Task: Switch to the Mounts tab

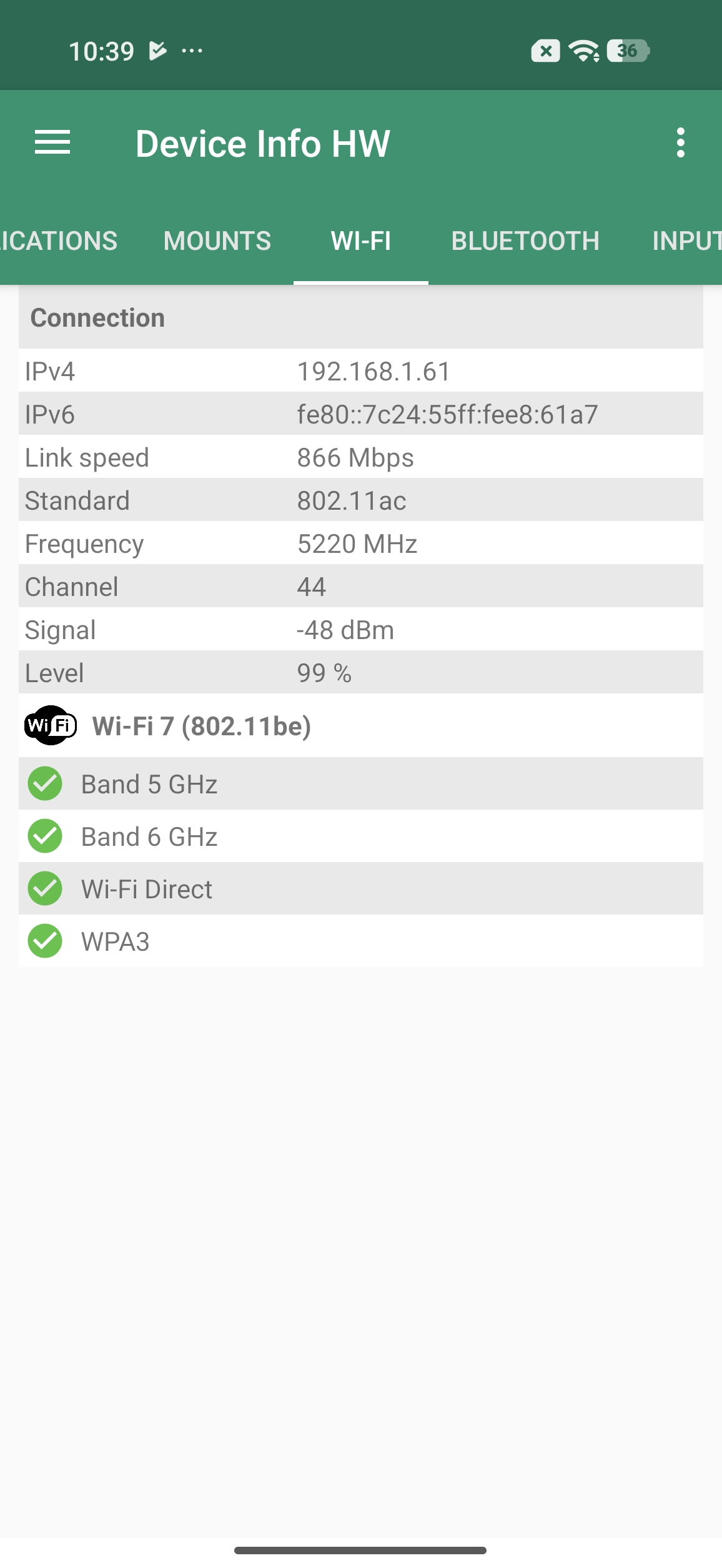Action: coord(217,241)
